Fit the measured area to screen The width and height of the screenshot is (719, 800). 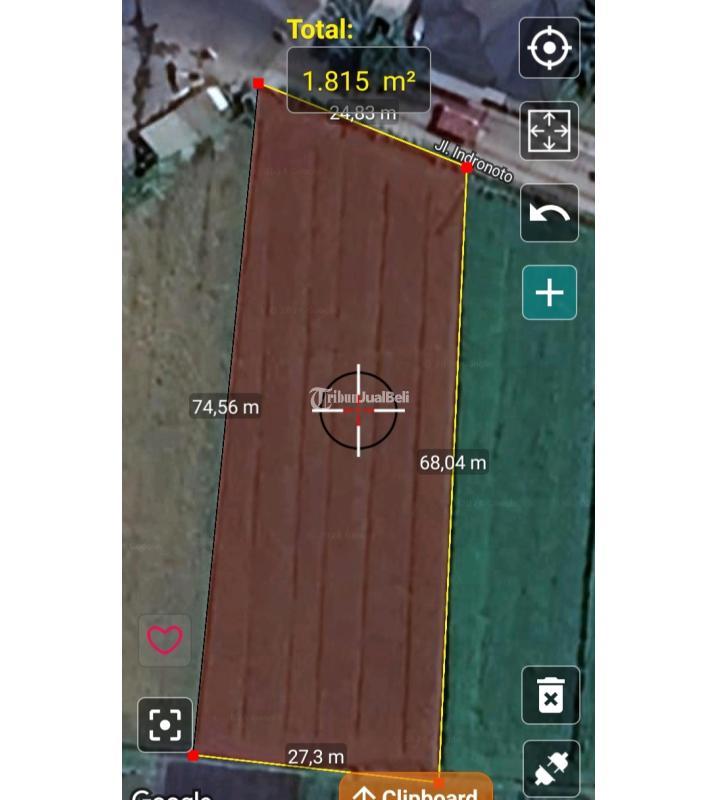point(549,130)
